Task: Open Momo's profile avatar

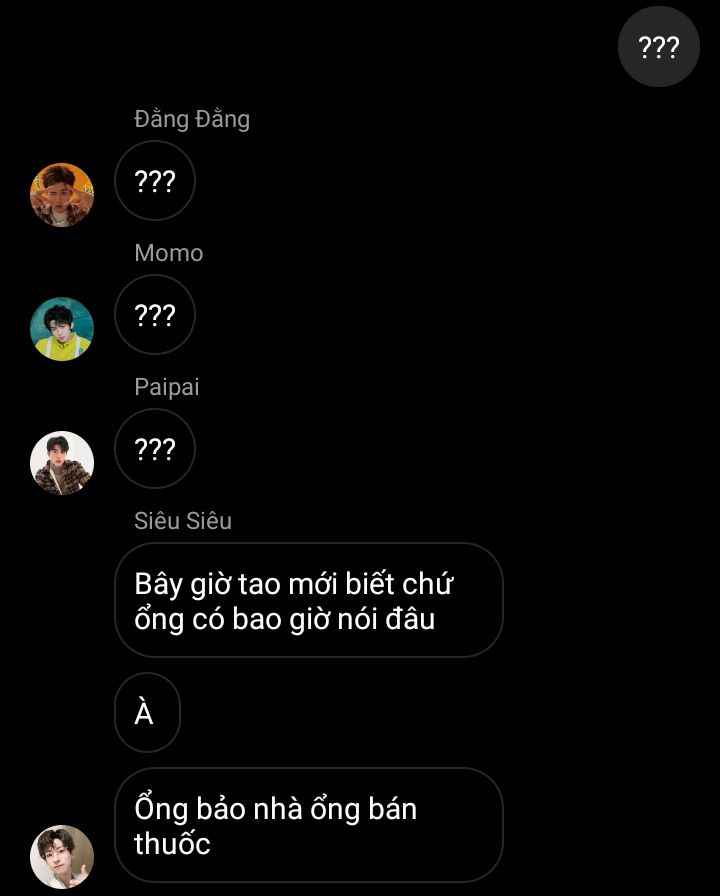Action: pyautogui.click(x=62, y=329)
